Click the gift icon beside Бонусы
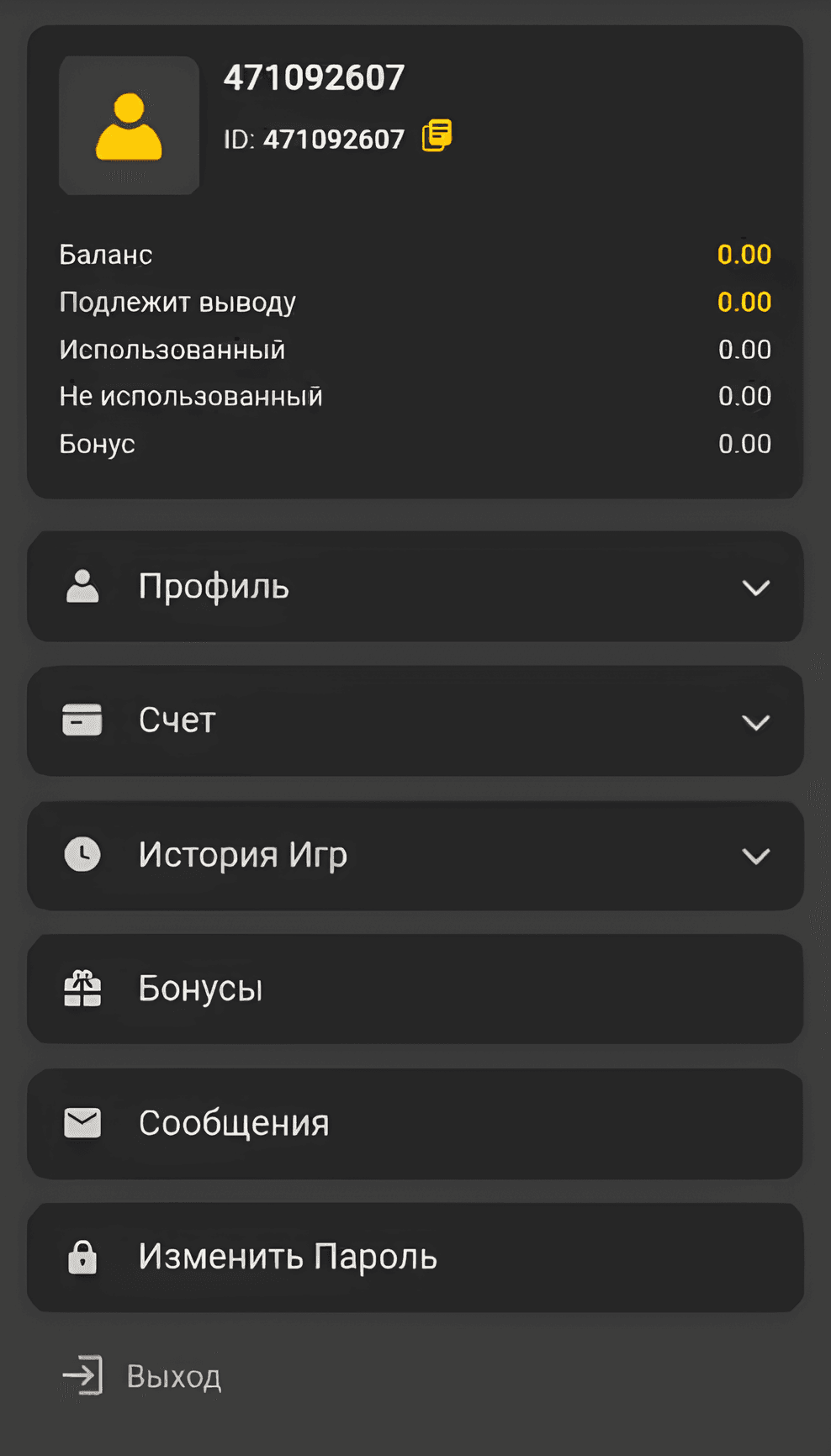The image size is (831, 1456). click(82, 989)
